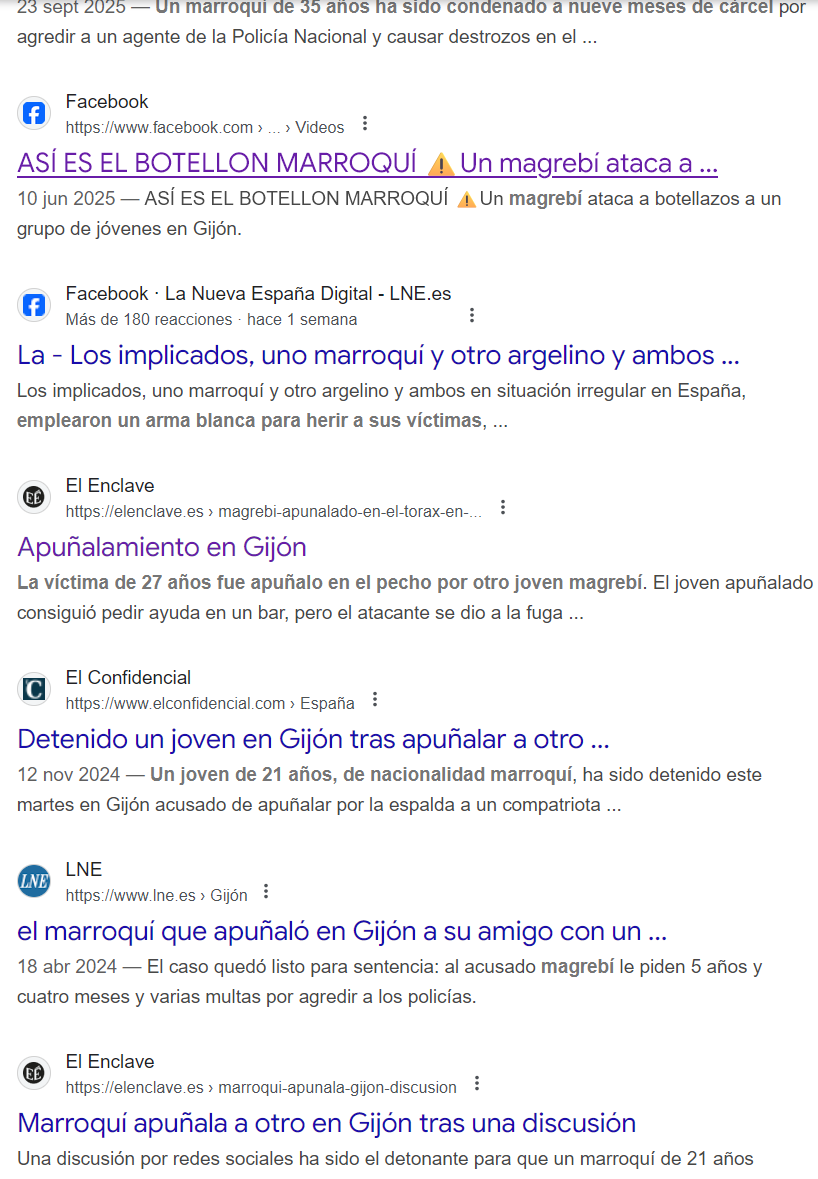The image size is (818, 1179).
Task: Open more options for the marroqui-apunala-gijon-discusion result
Action: click(x=477, y=1084)
